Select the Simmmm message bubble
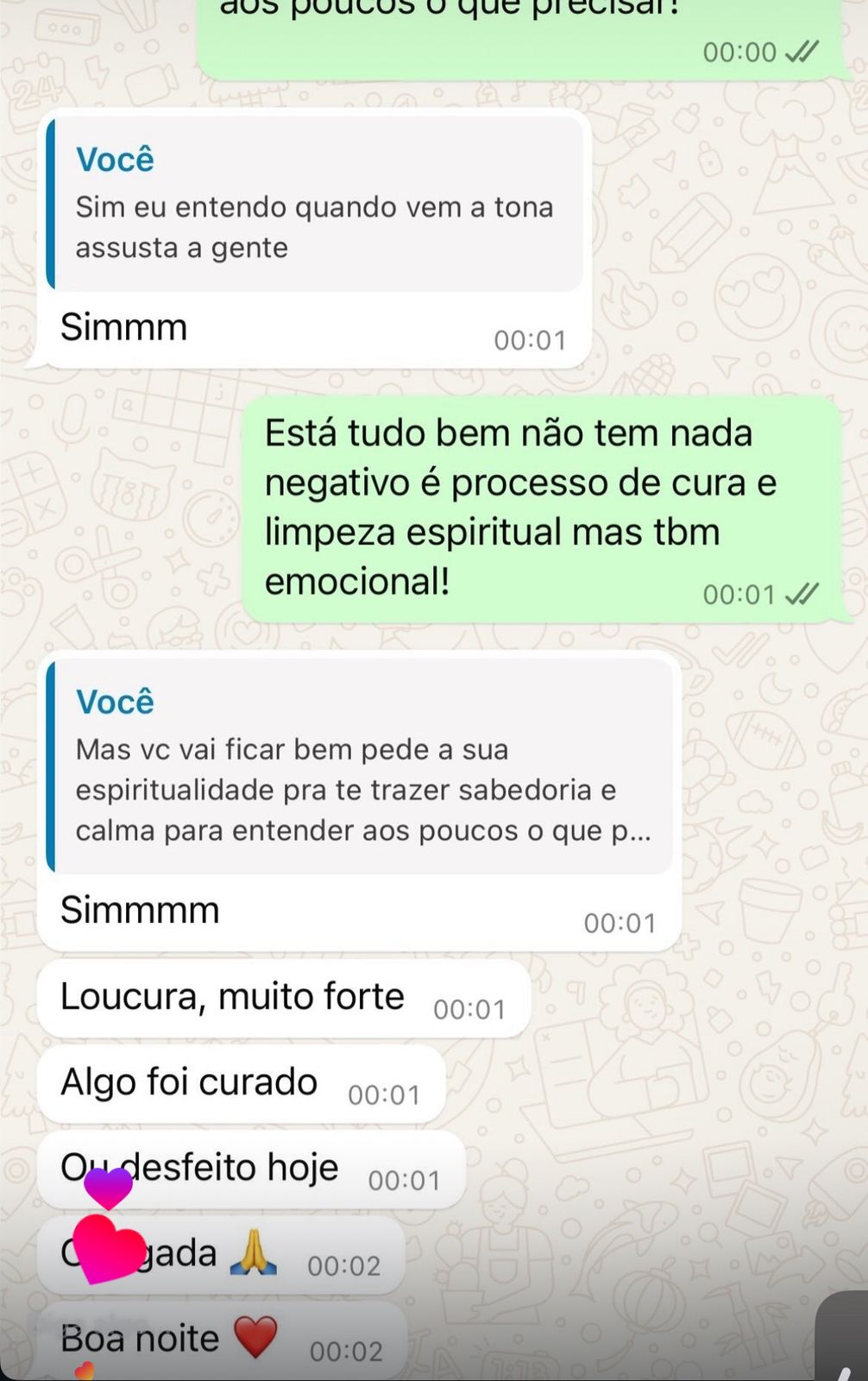This screenshot has height=1381, width=868. (140, 911)
